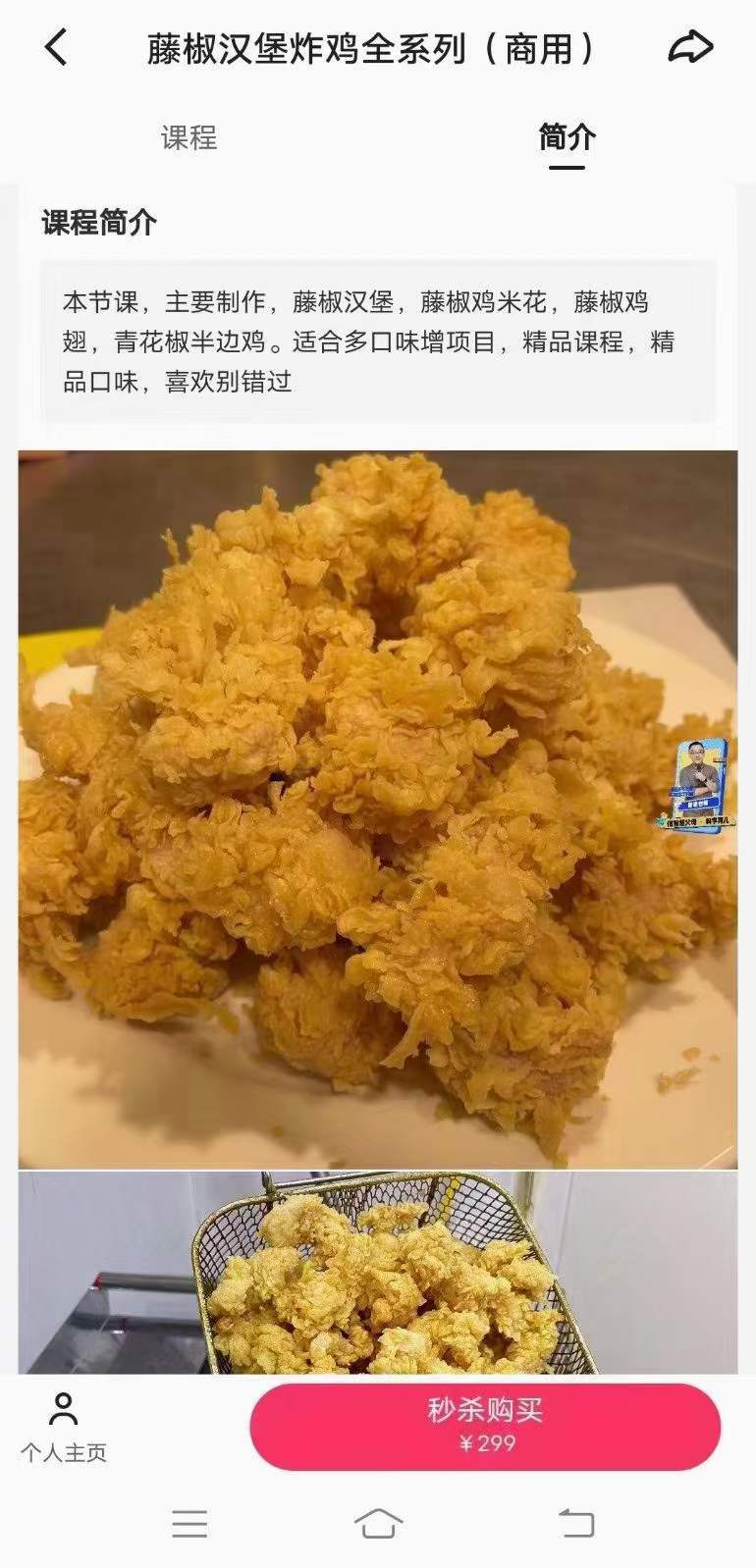Screen dimensions: 756x1568
Task: Tap the three-line recents icon in the nav bar
Action: pyautogui.click(x=189, y=1524)
